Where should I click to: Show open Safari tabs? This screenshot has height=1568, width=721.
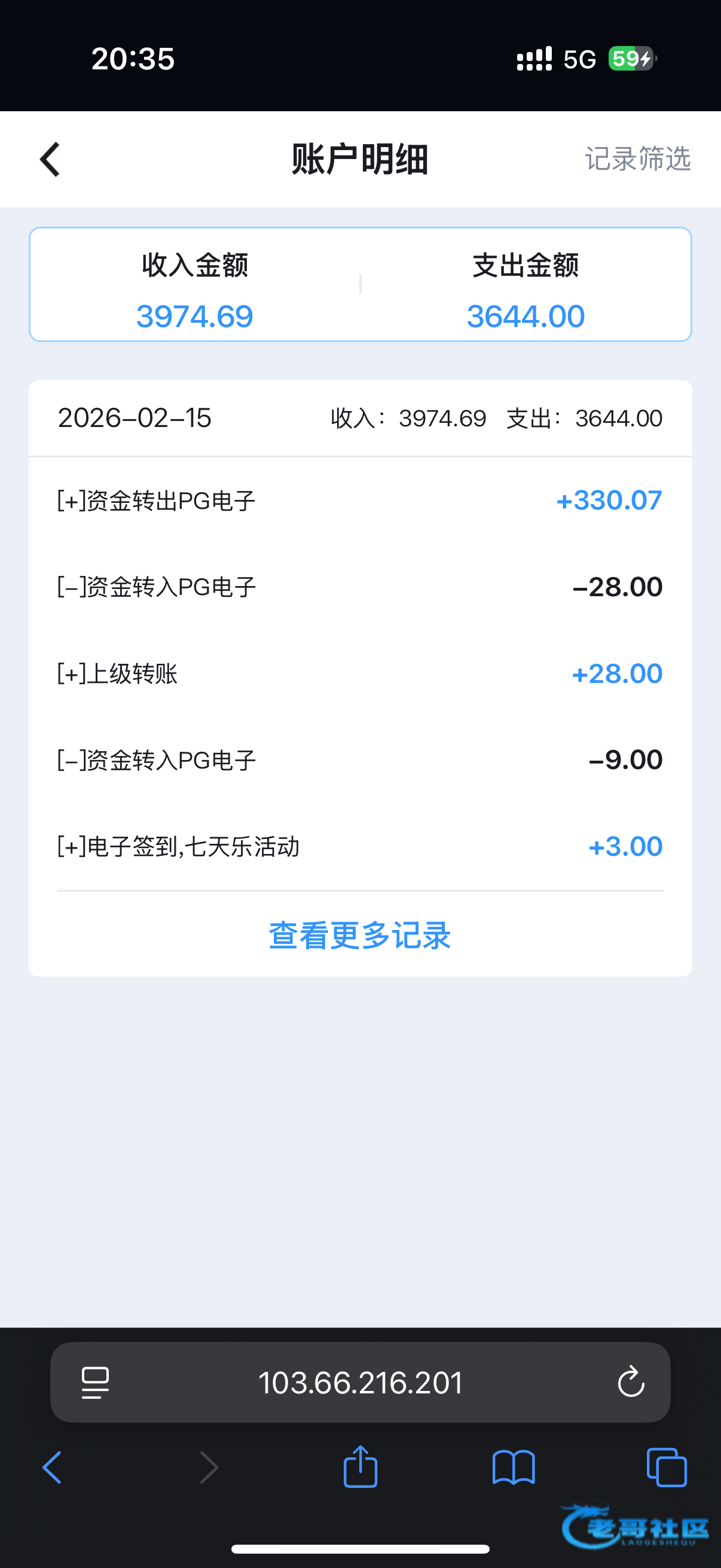[x=667, y=1467]
